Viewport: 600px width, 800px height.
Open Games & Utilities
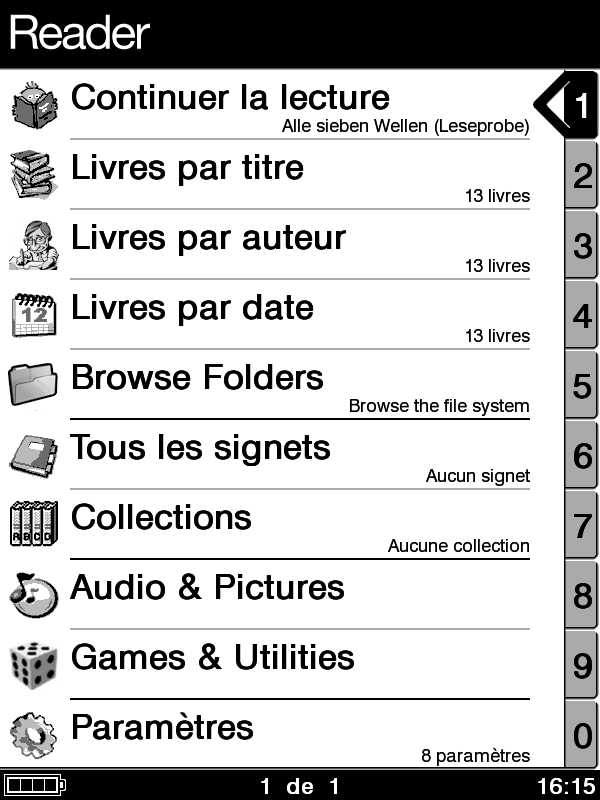(x=212, y=658)
